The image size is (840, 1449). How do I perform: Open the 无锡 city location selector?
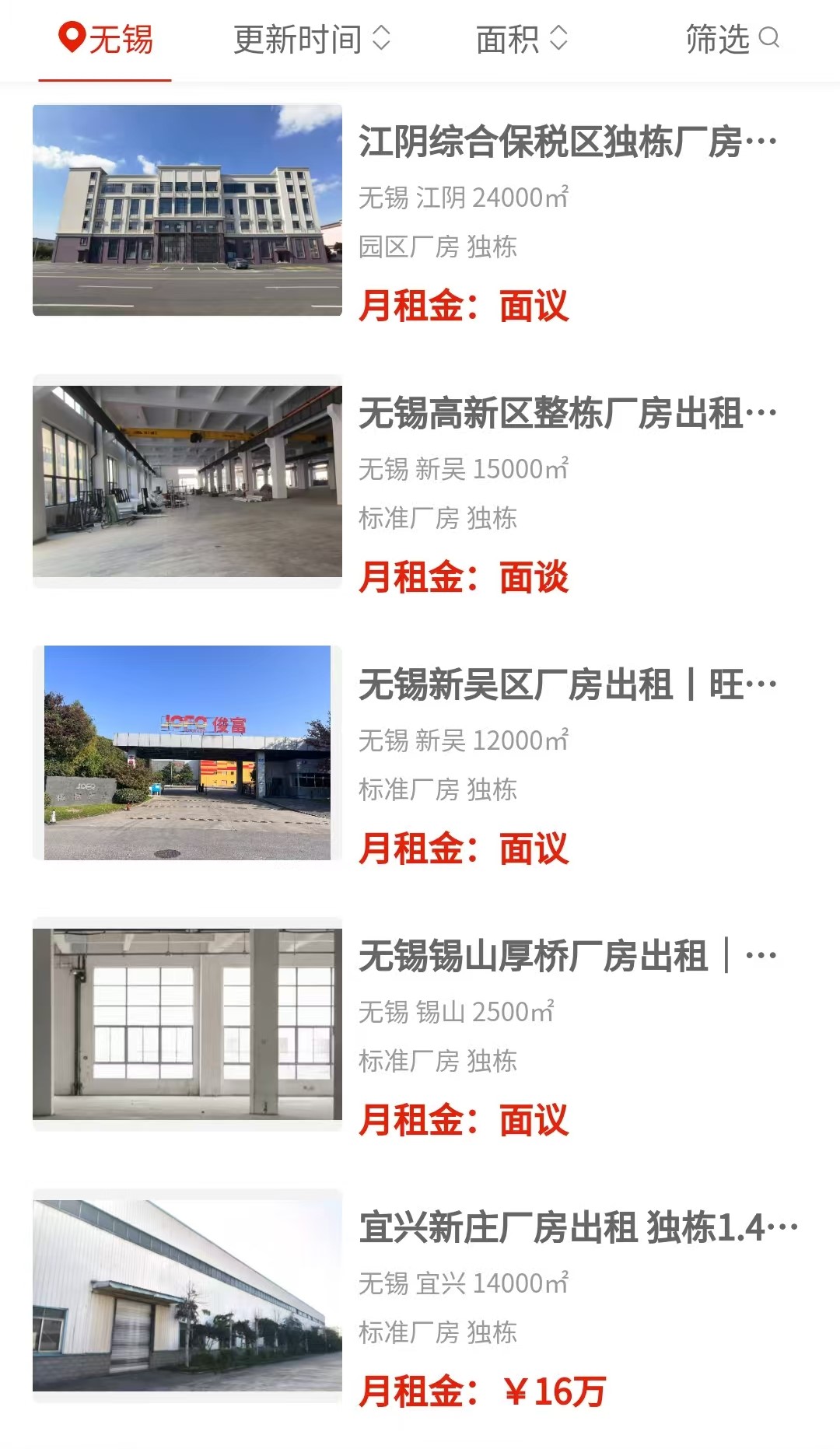point(106,39)
